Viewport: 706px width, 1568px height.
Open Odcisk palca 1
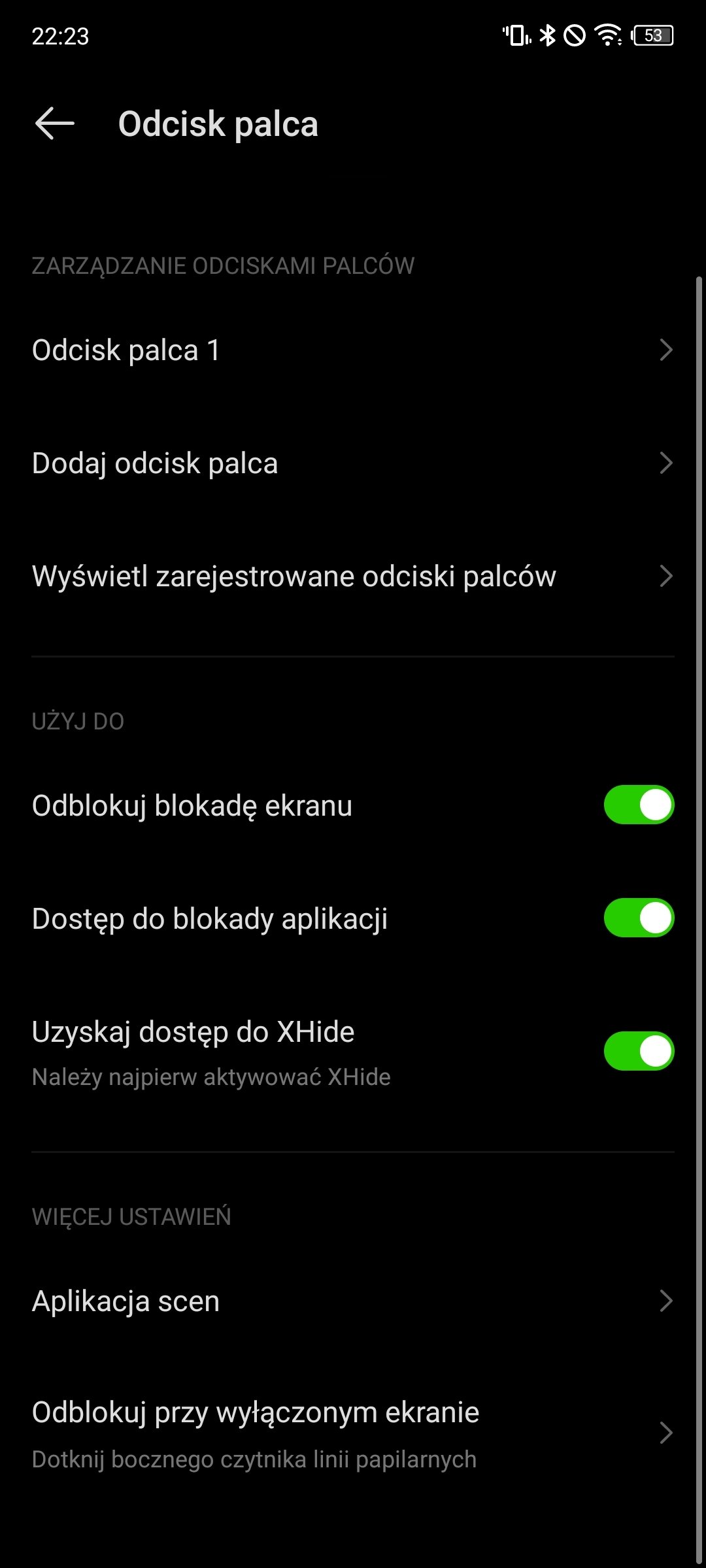pos(353,350)
